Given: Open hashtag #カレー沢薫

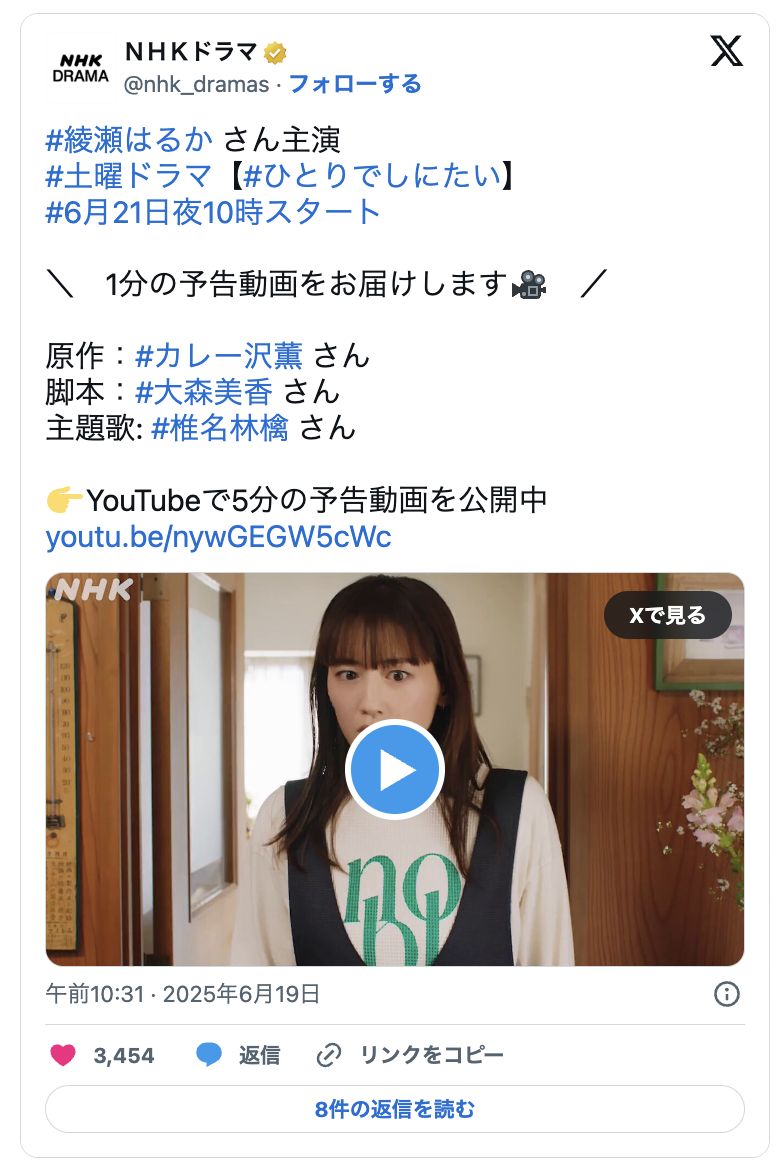Looking at the screenshot, I should (x=219, y=355).
